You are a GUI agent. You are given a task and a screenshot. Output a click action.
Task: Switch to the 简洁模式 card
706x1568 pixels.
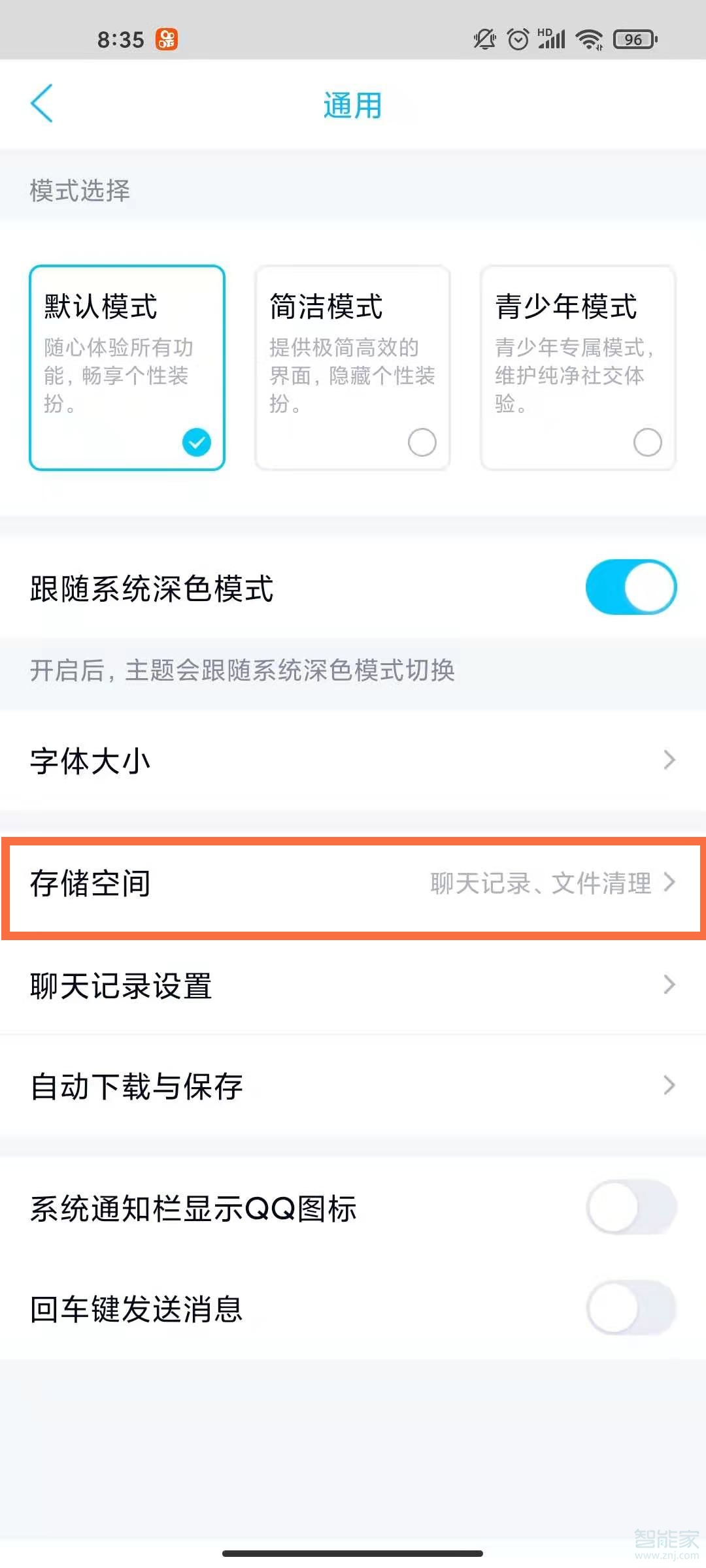[352, 366]
